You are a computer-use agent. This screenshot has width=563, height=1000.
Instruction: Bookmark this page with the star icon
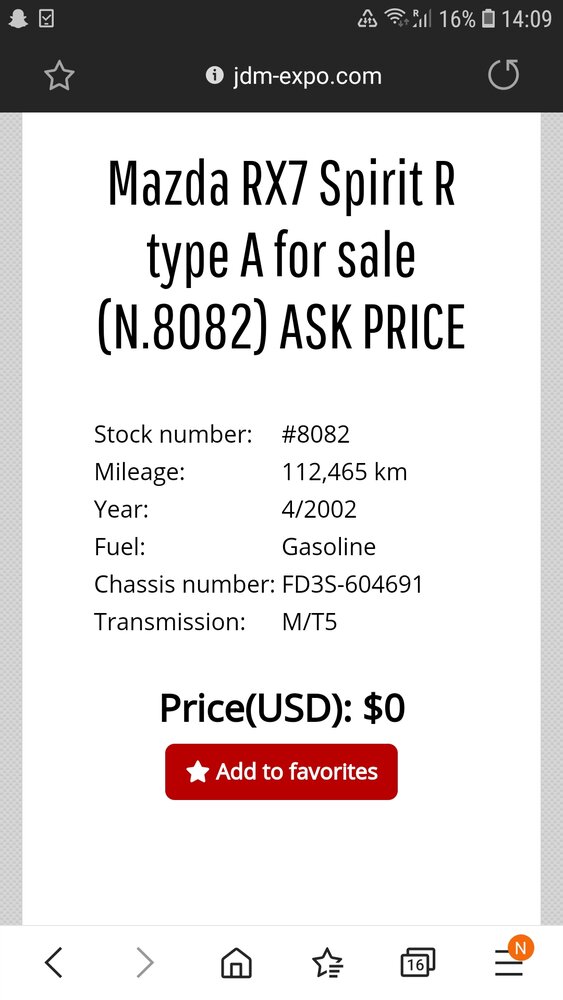pos(59,77)
